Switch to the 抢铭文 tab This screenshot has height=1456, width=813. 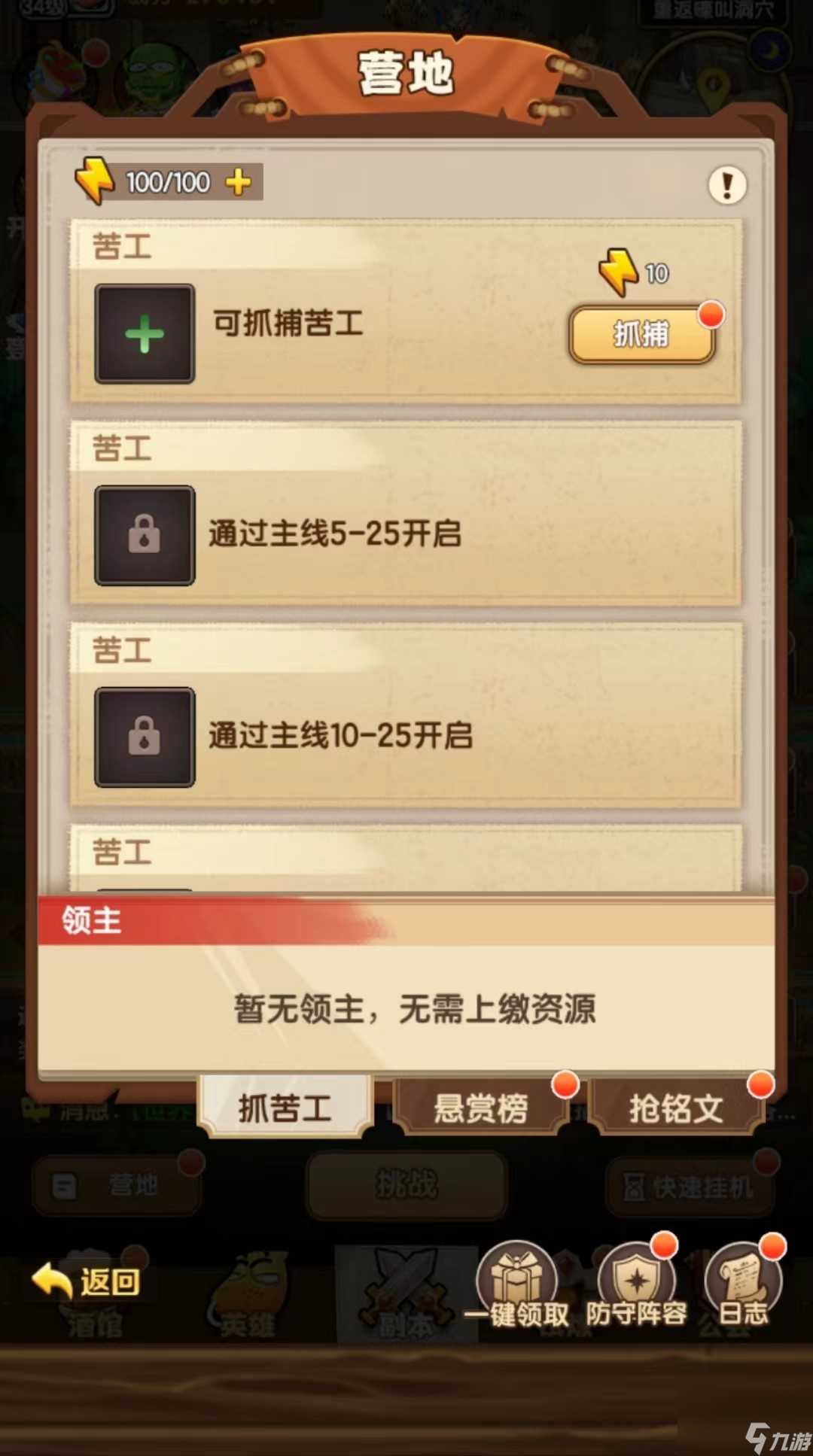675,1108
